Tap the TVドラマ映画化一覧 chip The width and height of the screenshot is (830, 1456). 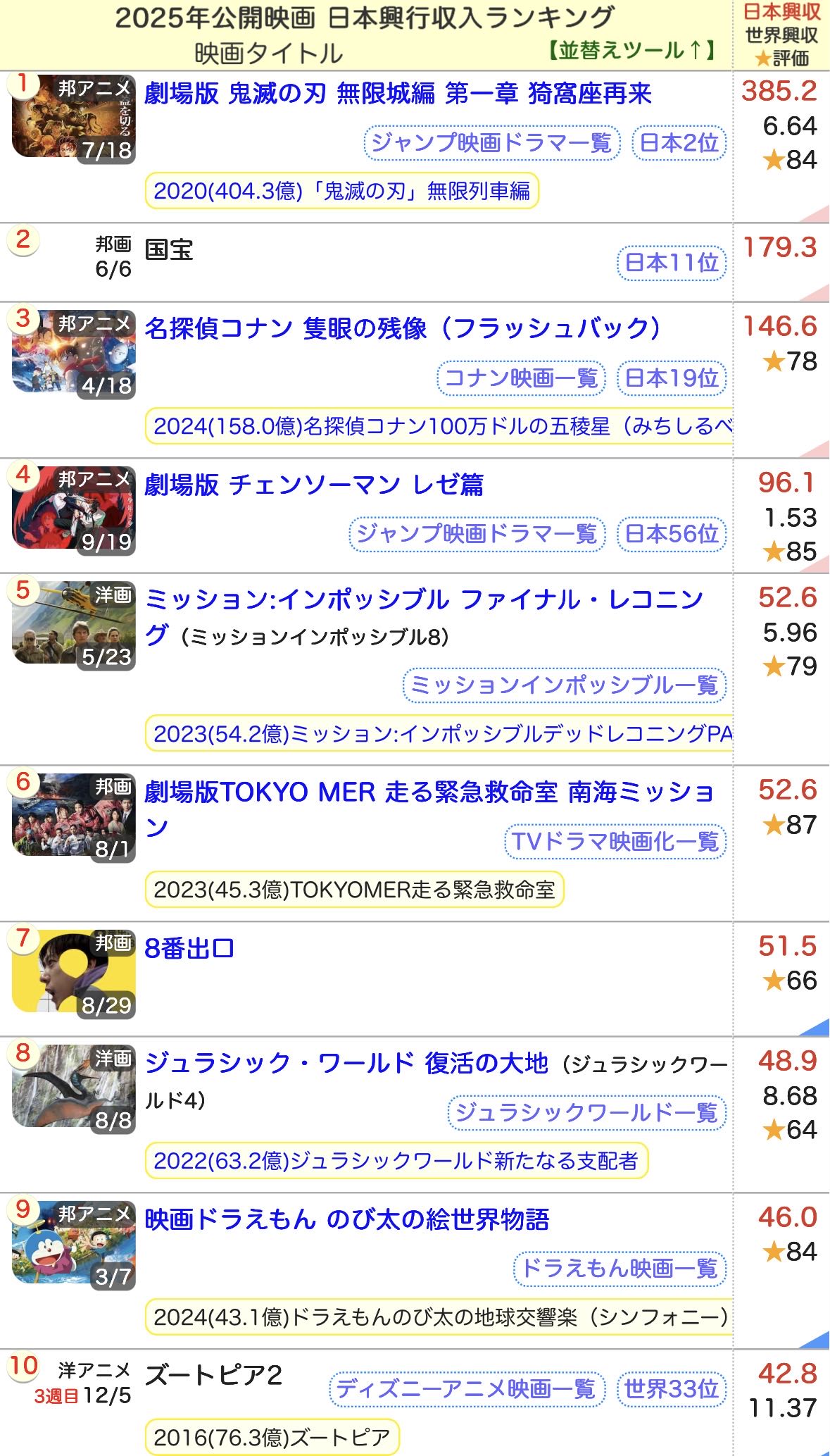(615, 842)
